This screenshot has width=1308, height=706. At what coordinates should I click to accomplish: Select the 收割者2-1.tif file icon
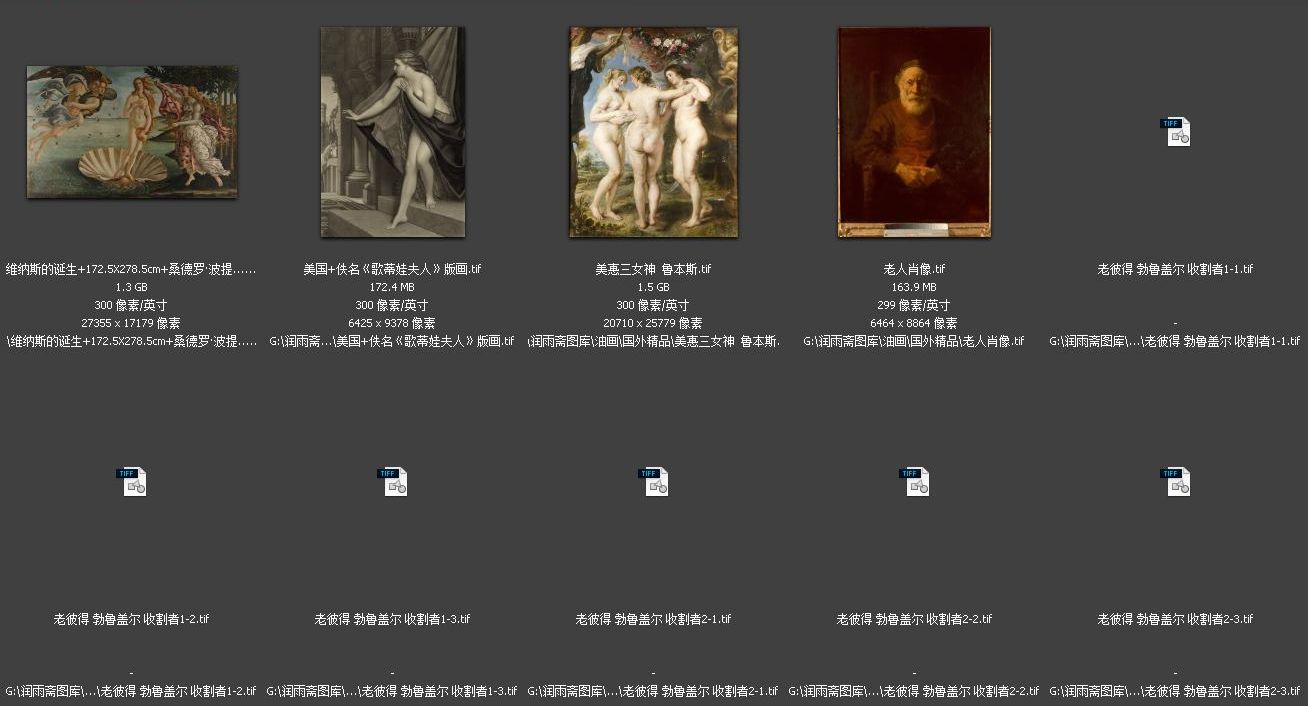(653, 482)
